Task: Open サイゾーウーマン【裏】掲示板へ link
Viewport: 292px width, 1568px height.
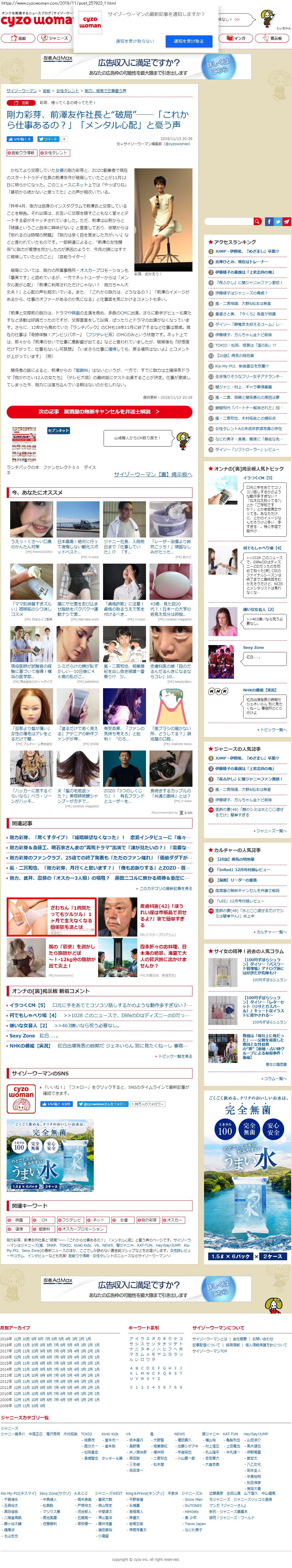Action: coord(153,474)
